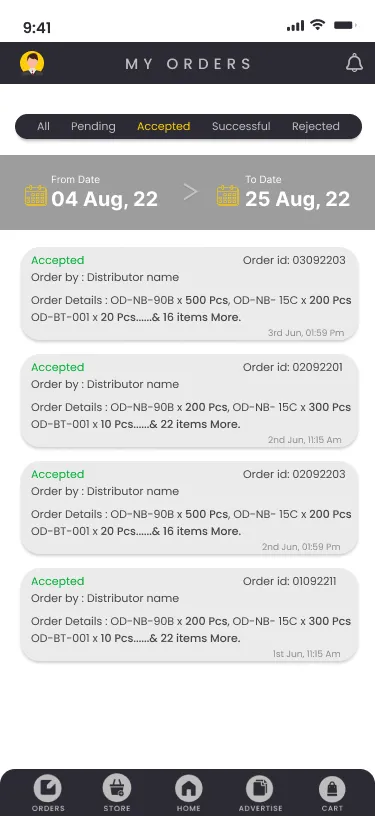
Task: Show Pending orders
Action: 93,126
